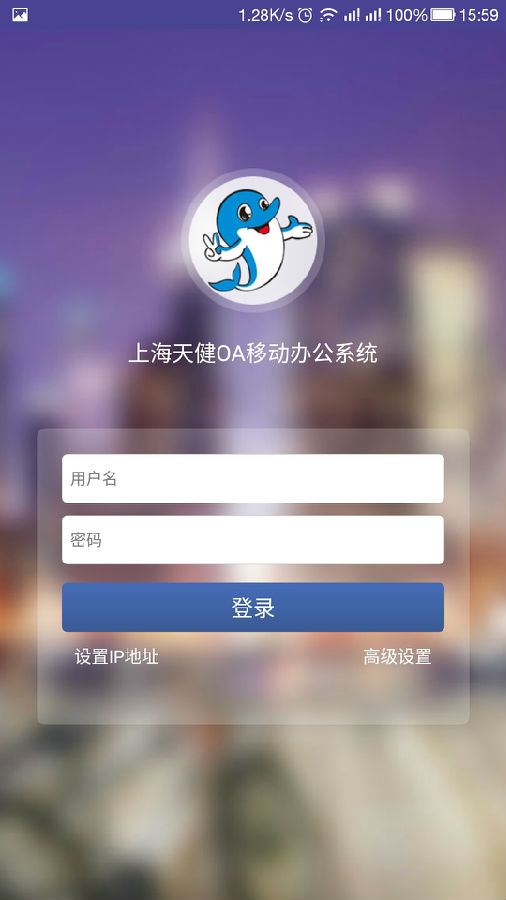Focus the 用户名 username field

(x=252, y=479)
